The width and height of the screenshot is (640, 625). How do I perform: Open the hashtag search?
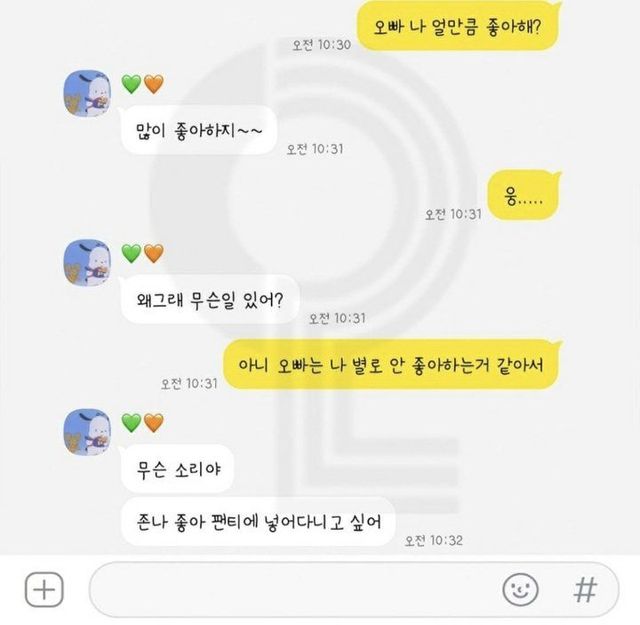[x=588, y=590]
